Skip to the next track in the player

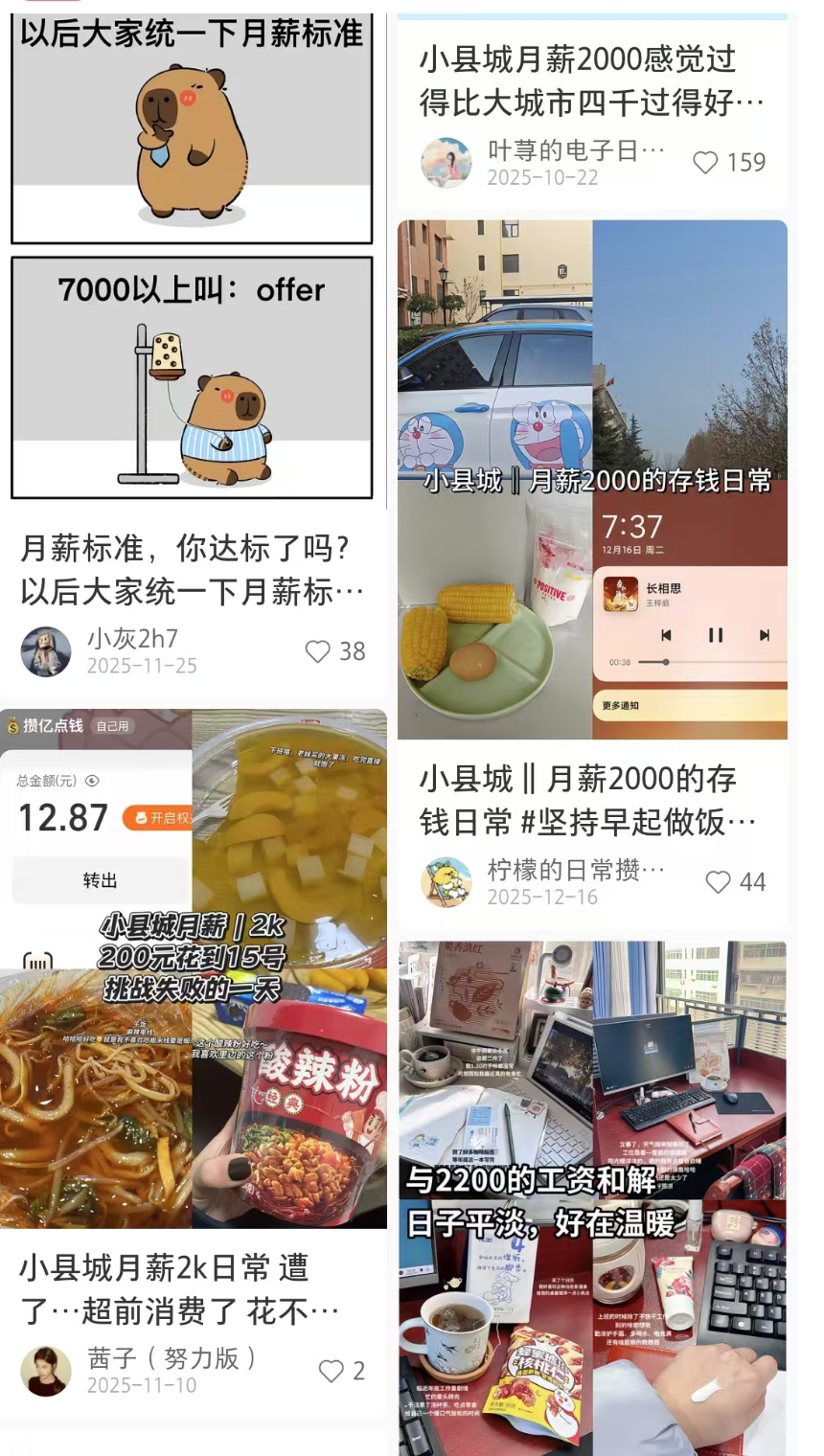(766, 634)
